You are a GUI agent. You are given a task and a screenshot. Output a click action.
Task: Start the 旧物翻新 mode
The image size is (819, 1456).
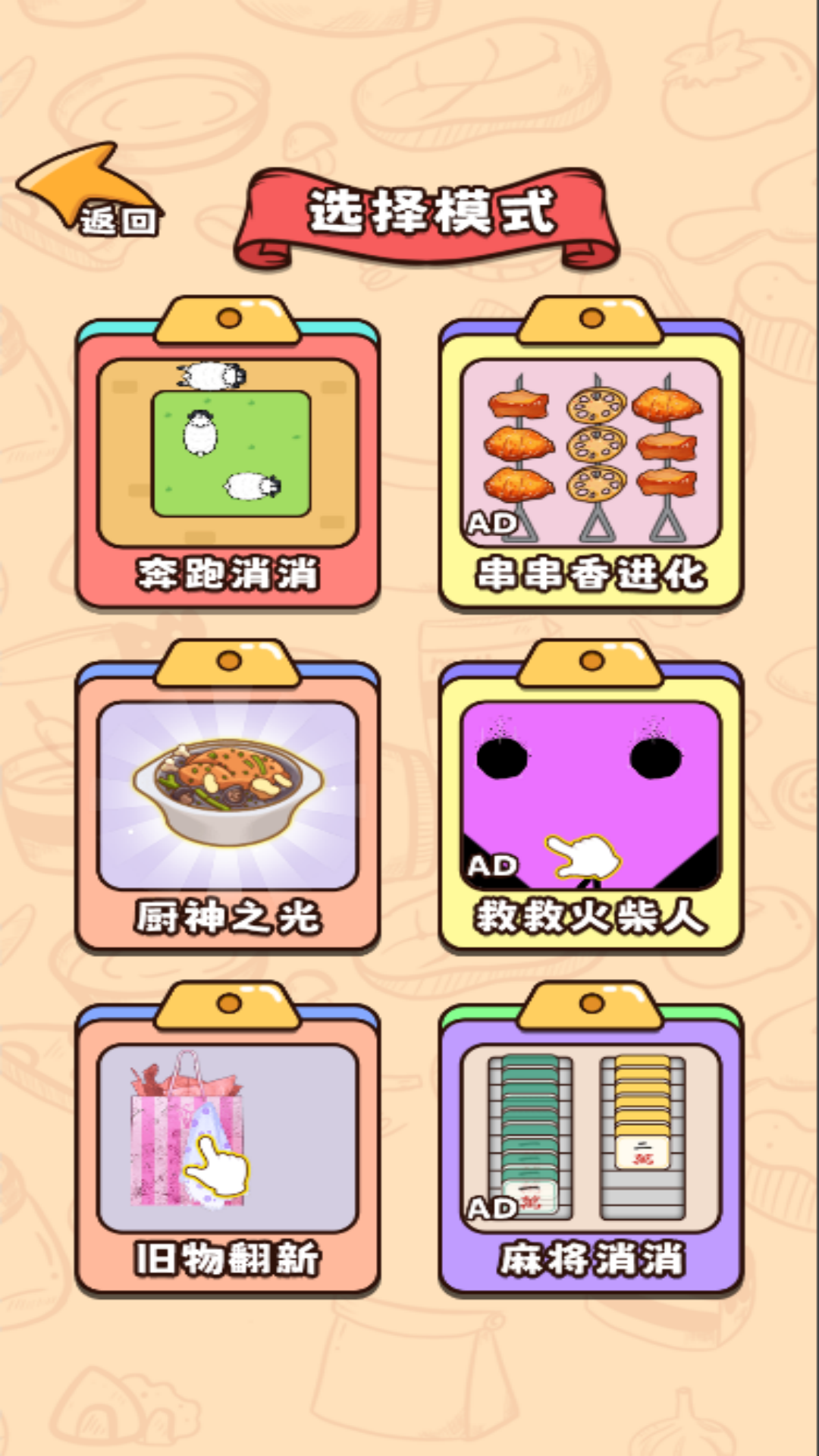(227, 1138)
